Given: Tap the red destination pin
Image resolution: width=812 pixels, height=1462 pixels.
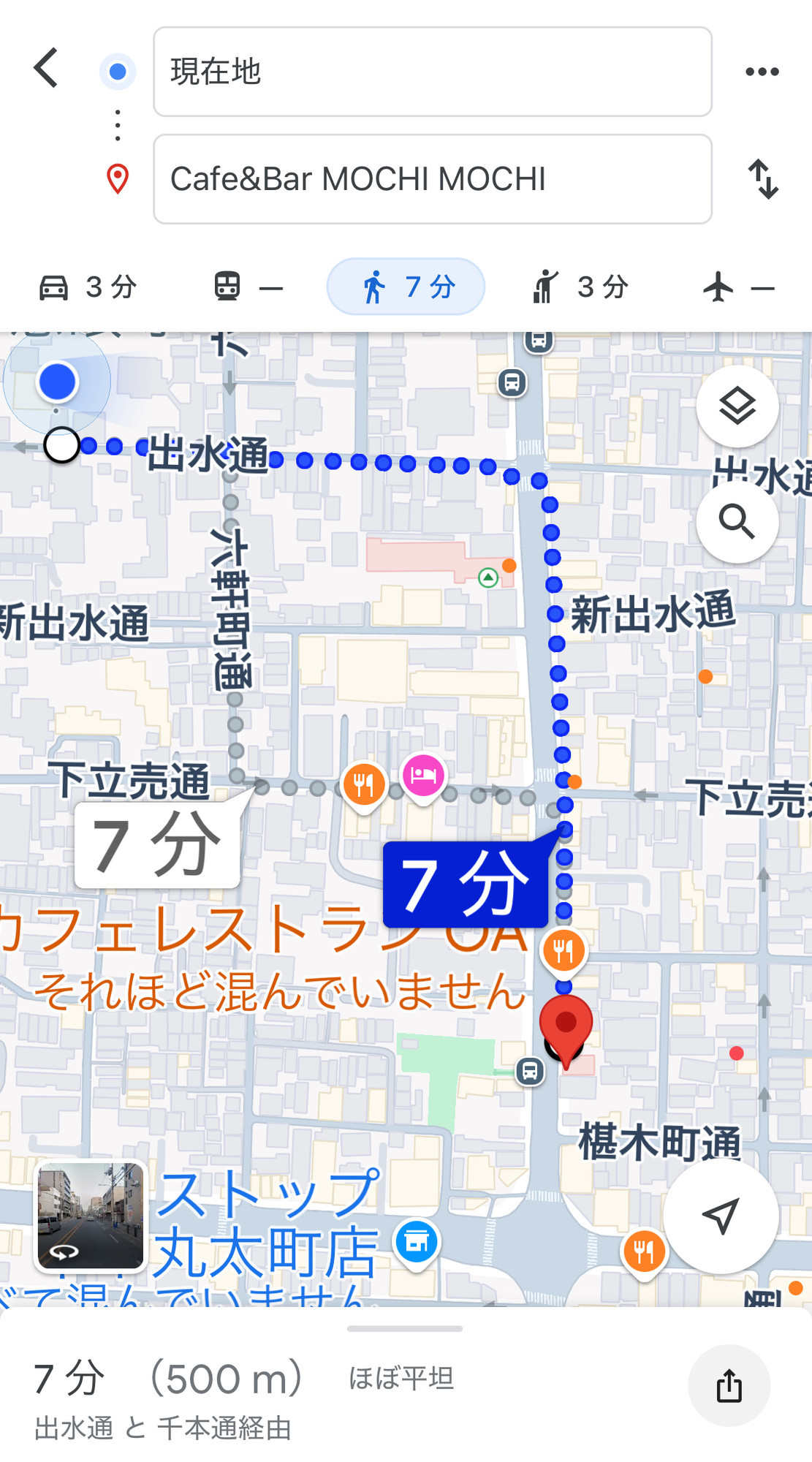Looking at the screenshot, I should 566,1027.
